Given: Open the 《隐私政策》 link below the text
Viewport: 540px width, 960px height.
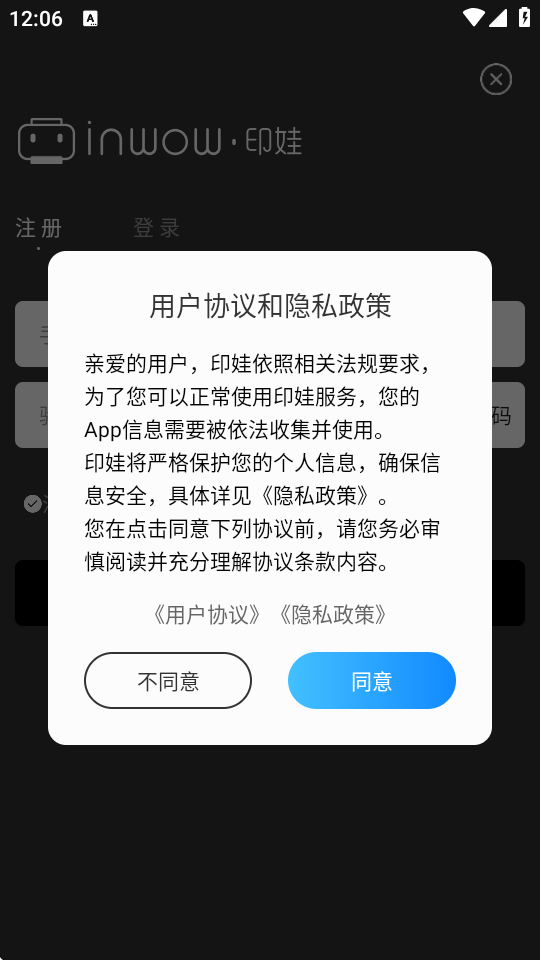Looking at the screenshot, I should (332, 615).
